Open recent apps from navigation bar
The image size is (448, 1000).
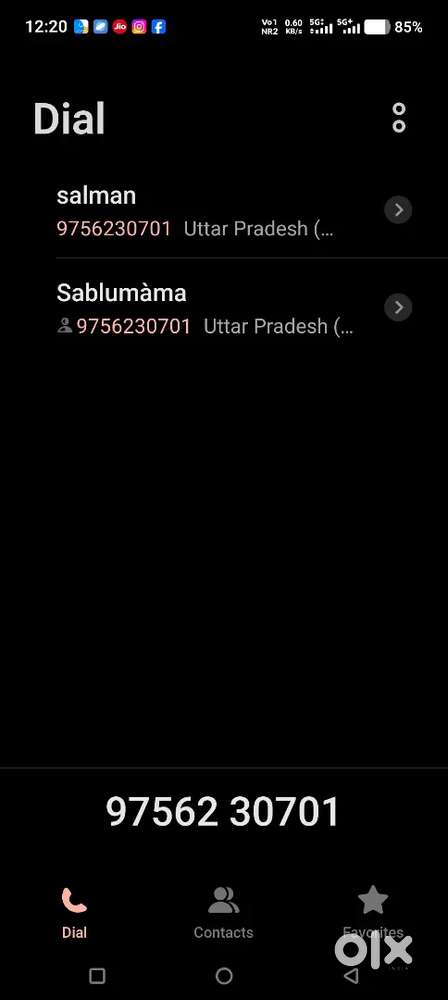[x=97, y=976]
